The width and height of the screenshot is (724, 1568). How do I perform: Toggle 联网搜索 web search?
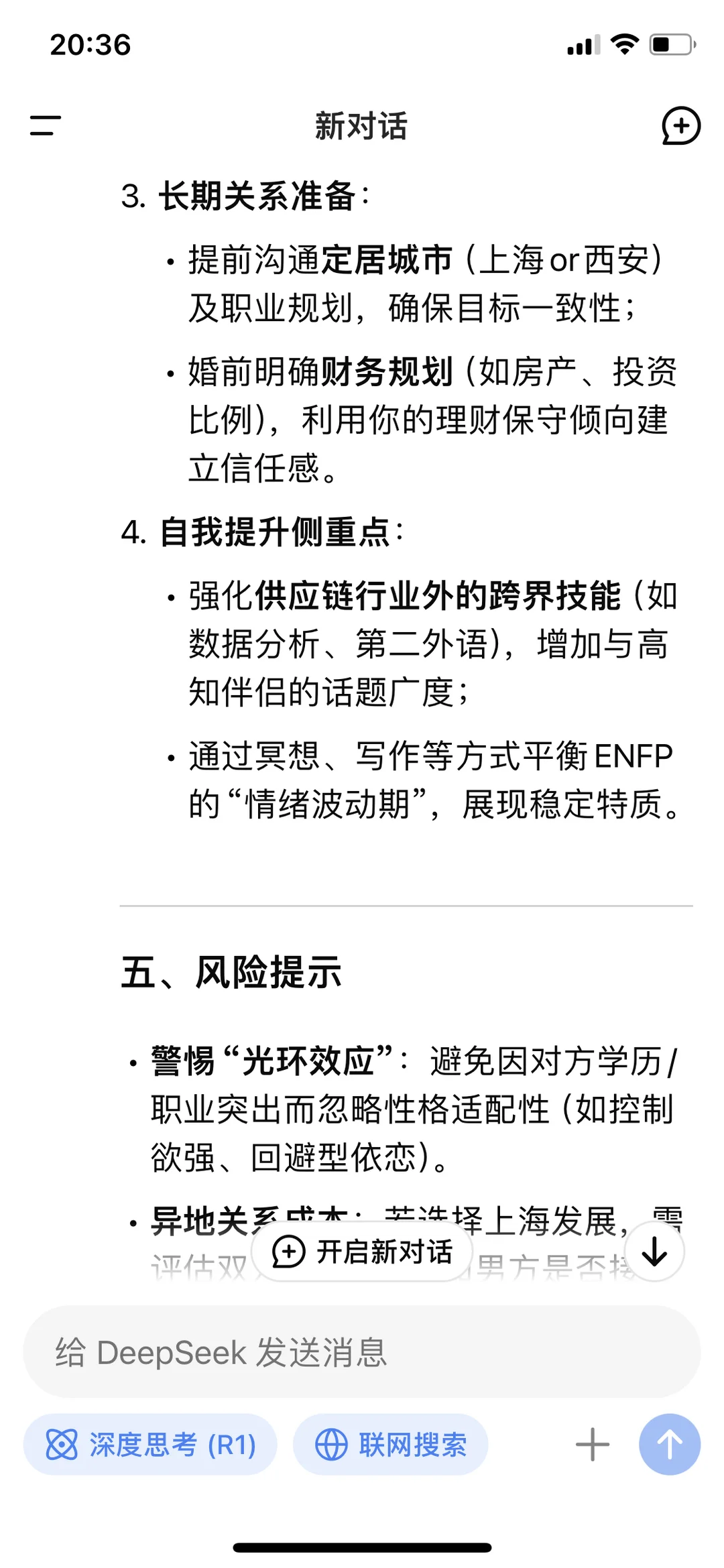coord(391,1445)
